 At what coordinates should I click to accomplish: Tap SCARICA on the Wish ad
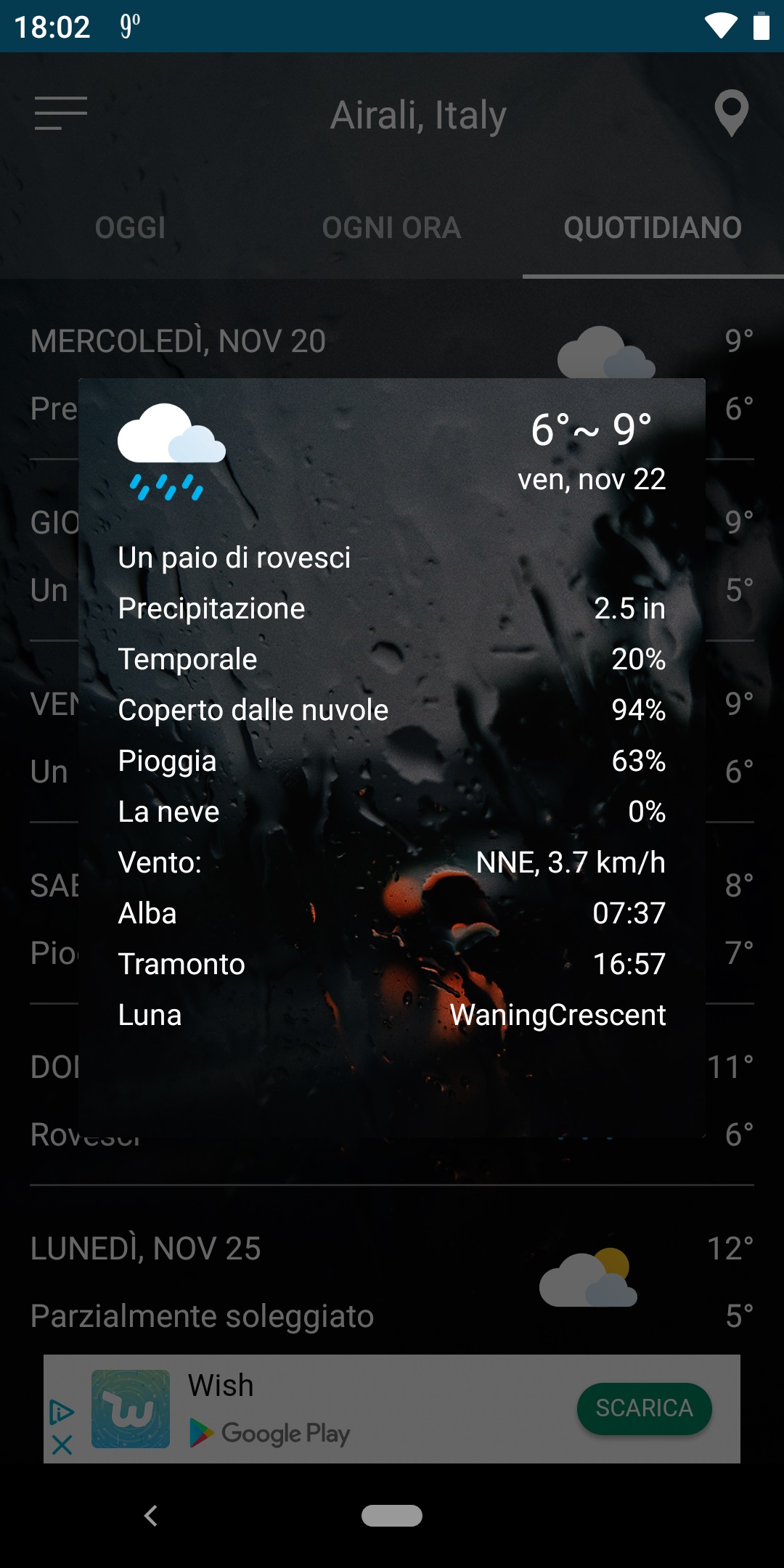coord(644,1408)
